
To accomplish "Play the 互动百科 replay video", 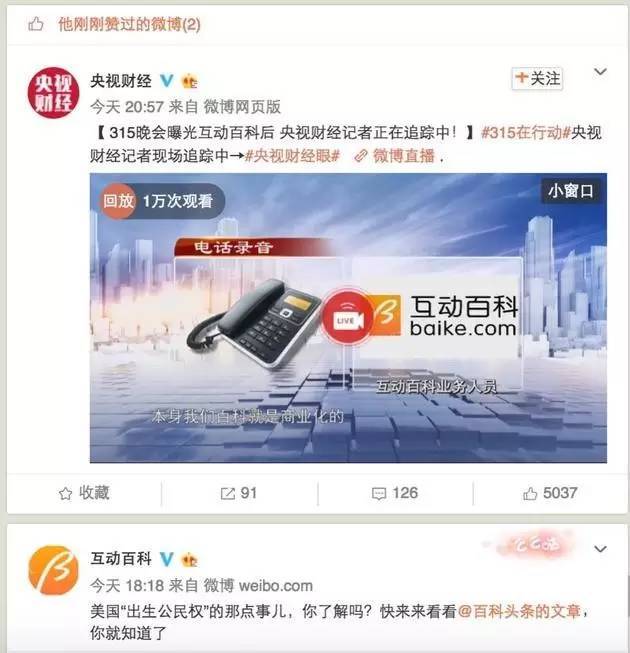I will pos(348,318).
